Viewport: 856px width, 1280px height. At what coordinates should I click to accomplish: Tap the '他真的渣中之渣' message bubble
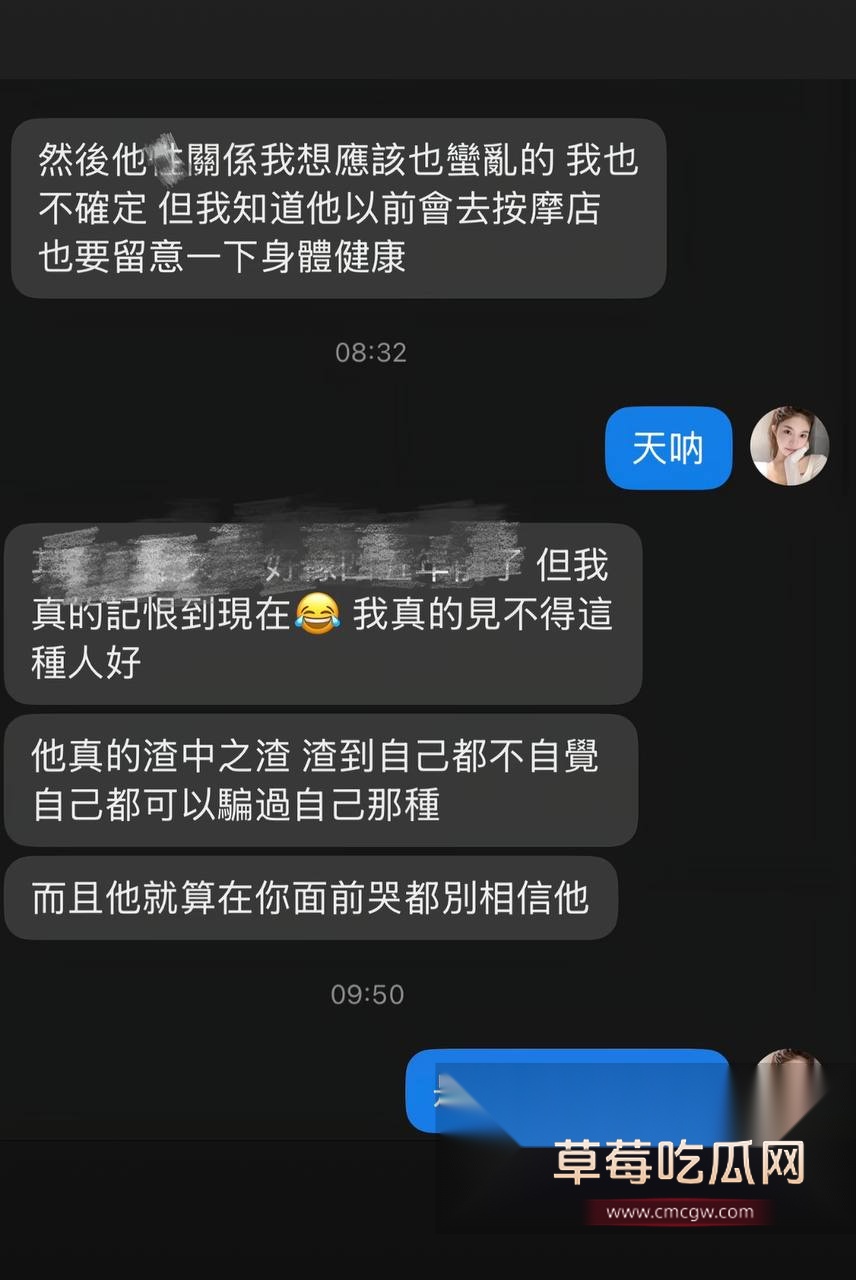tap(320, 781)
